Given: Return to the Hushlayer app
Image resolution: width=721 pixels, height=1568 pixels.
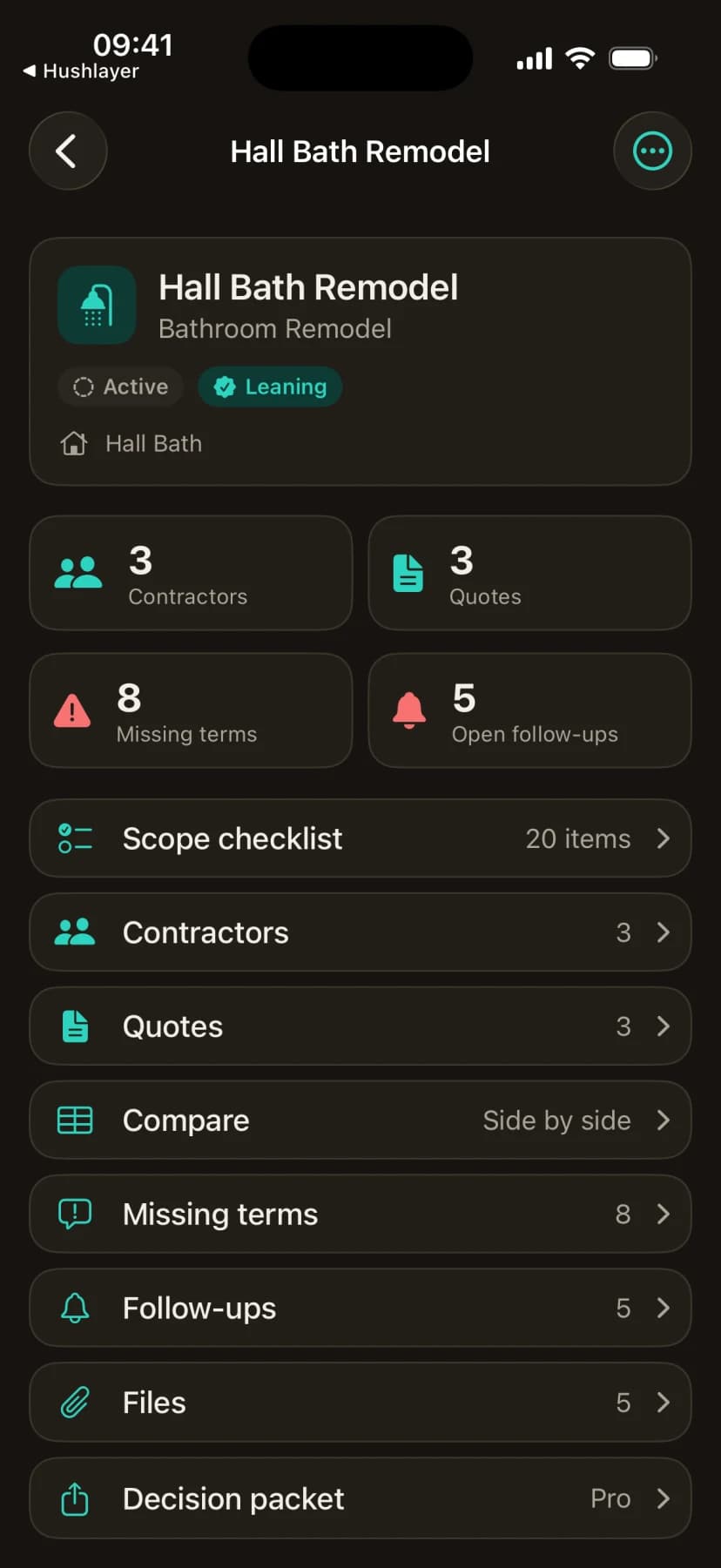Looking at the screenshot, I should [x=81, y=71].
